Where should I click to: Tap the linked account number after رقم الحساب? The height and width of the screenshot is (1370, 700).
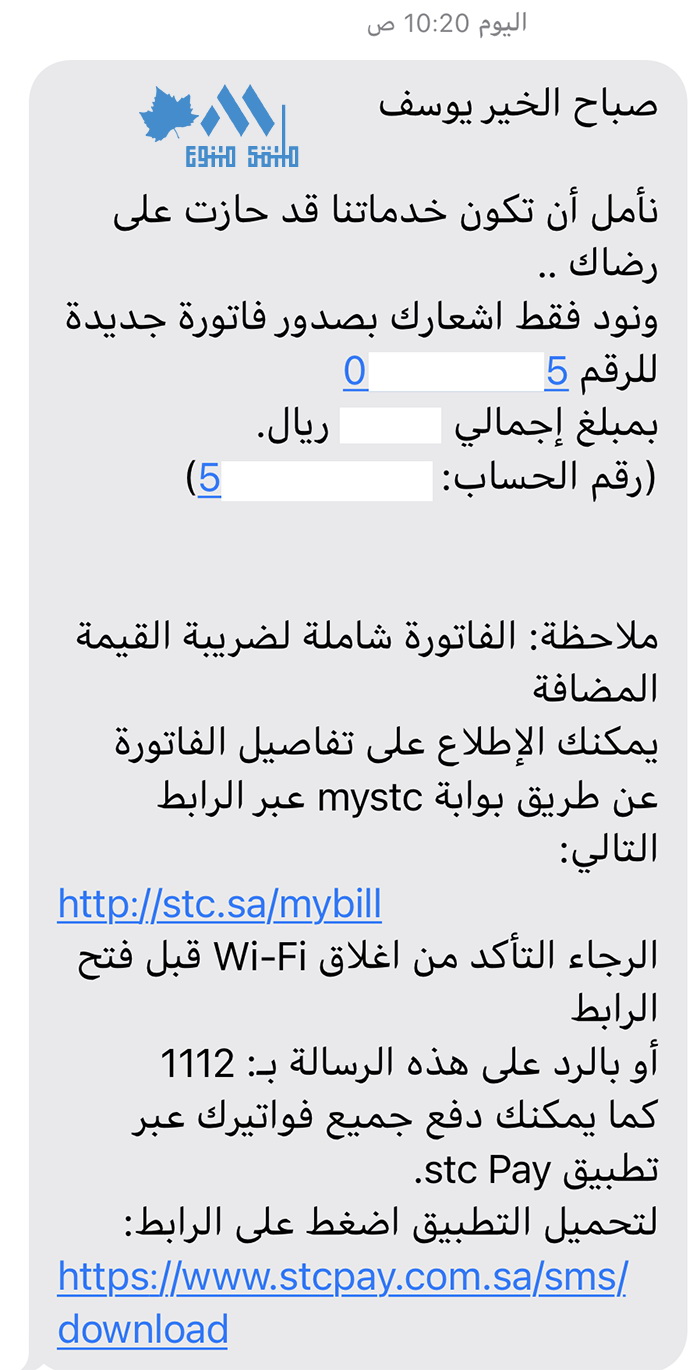point(209,480)
